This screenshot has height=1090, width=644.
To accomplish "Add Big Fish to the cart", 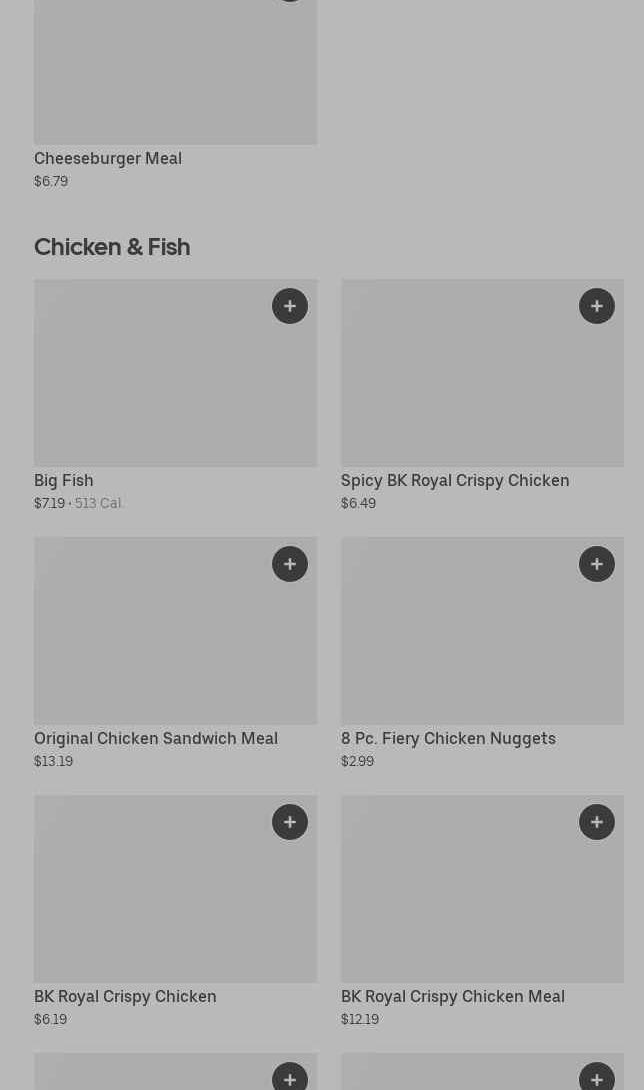I will (290, 306).
